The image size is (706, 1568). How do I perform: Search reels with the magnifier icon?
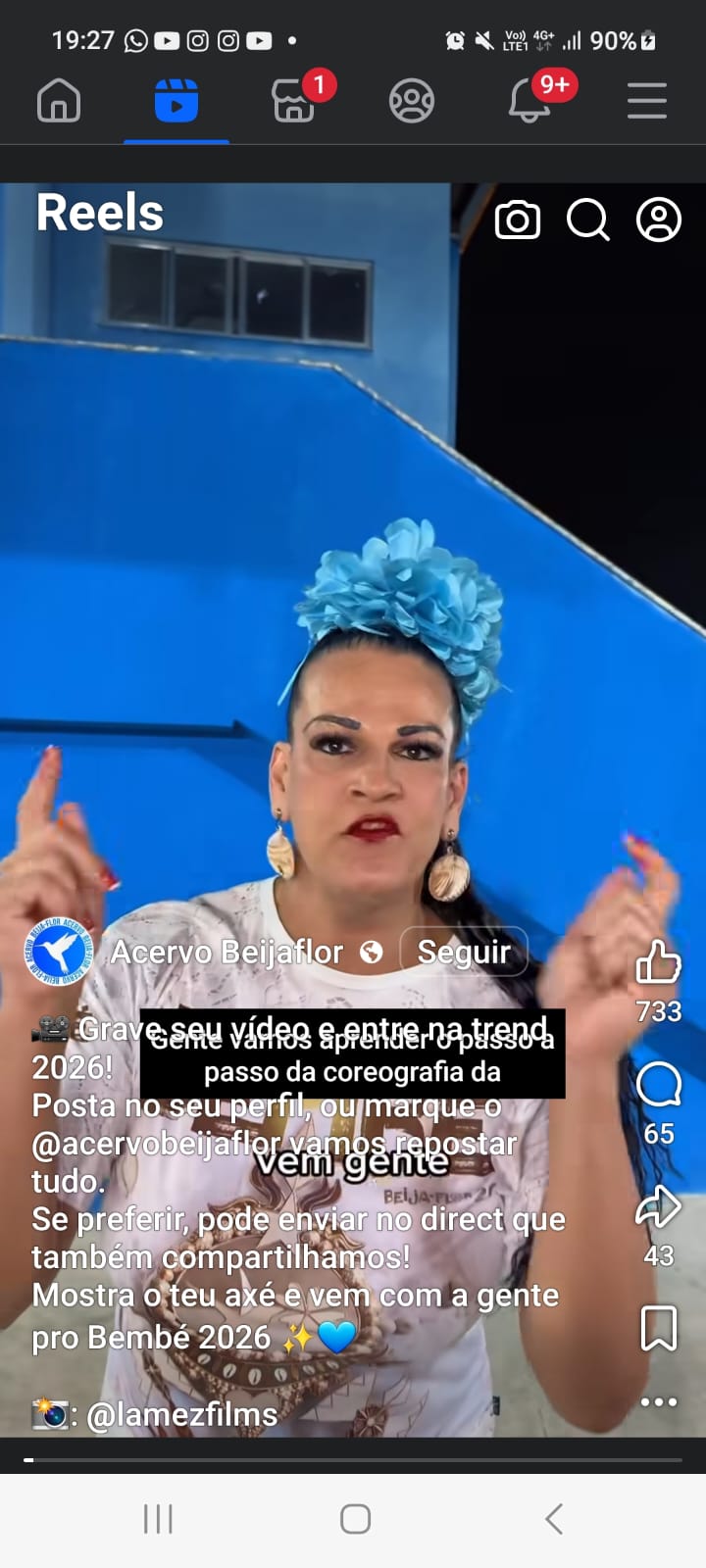click(x=588, y=220)
